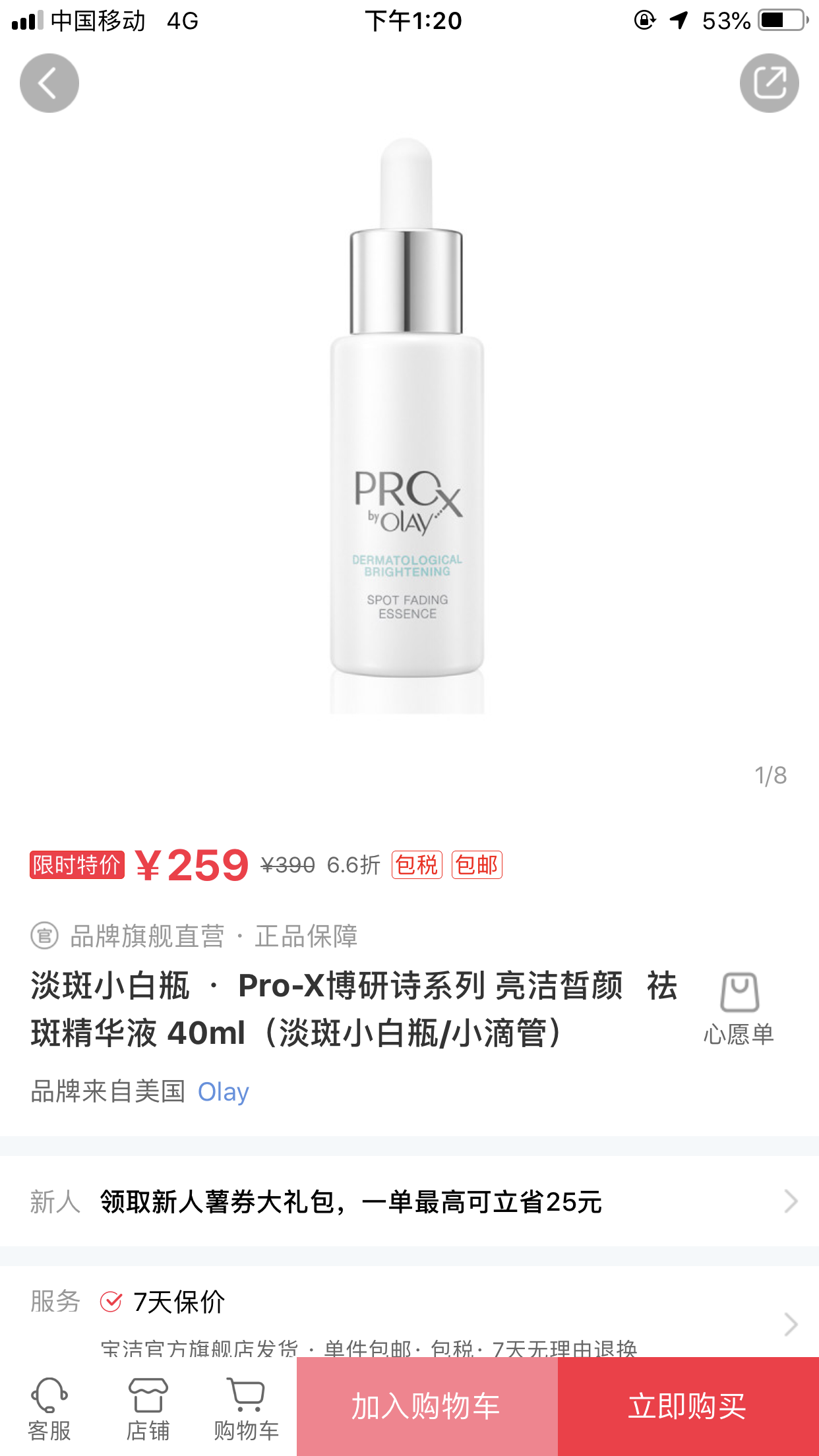
Task: Share this product
Action: coord(769,83)
